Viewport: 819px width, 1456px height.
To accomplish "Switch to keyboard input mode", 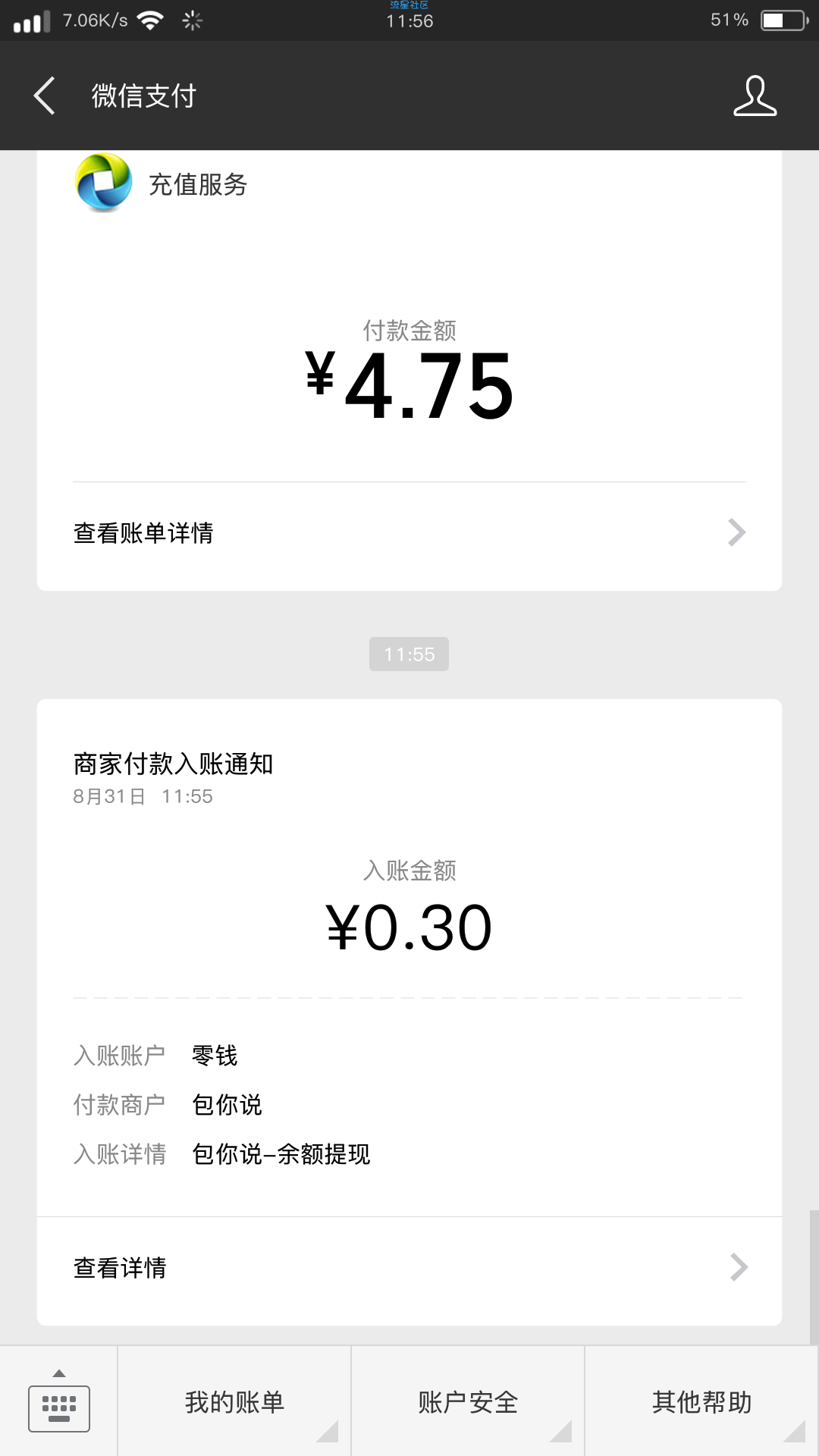I will pyautogui.click(x=59, y=1402).
